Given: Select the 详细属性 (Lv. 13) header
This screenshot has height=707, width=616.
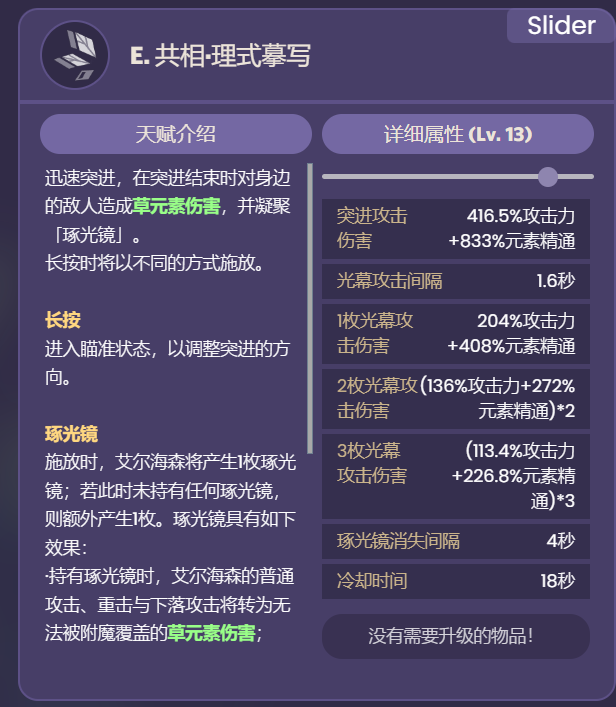Looking at the screenshot, I should point(458,134).
